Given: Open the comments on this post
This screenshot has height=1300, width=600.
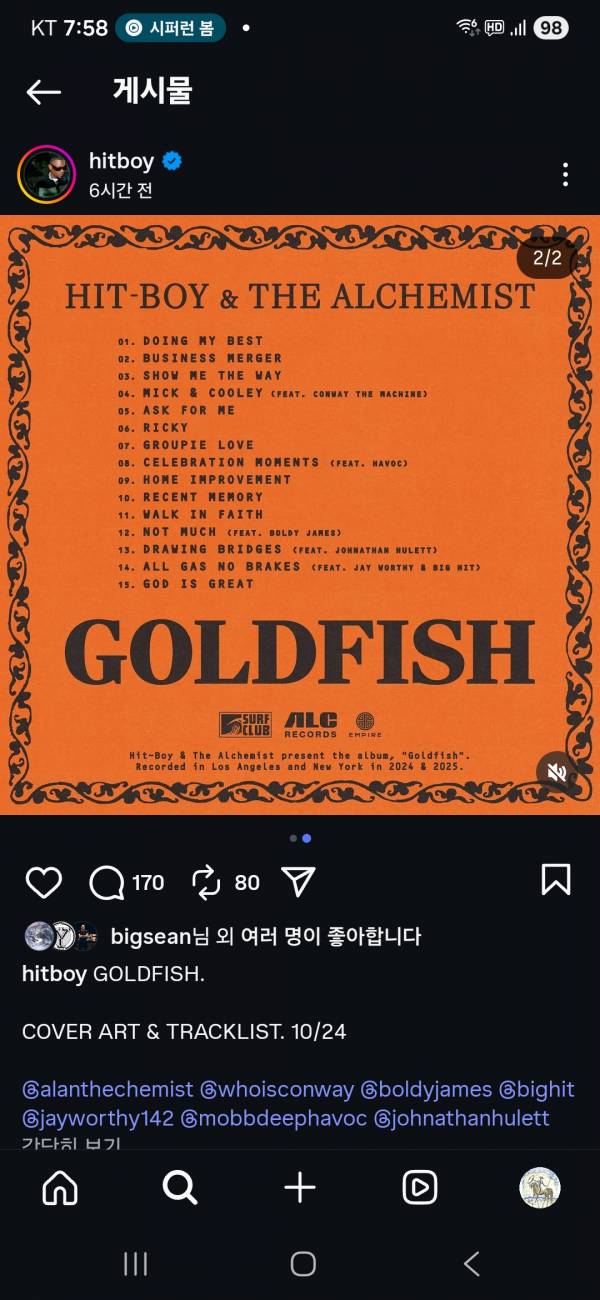Looking at the screenshot, I should [x=107, y=882].
